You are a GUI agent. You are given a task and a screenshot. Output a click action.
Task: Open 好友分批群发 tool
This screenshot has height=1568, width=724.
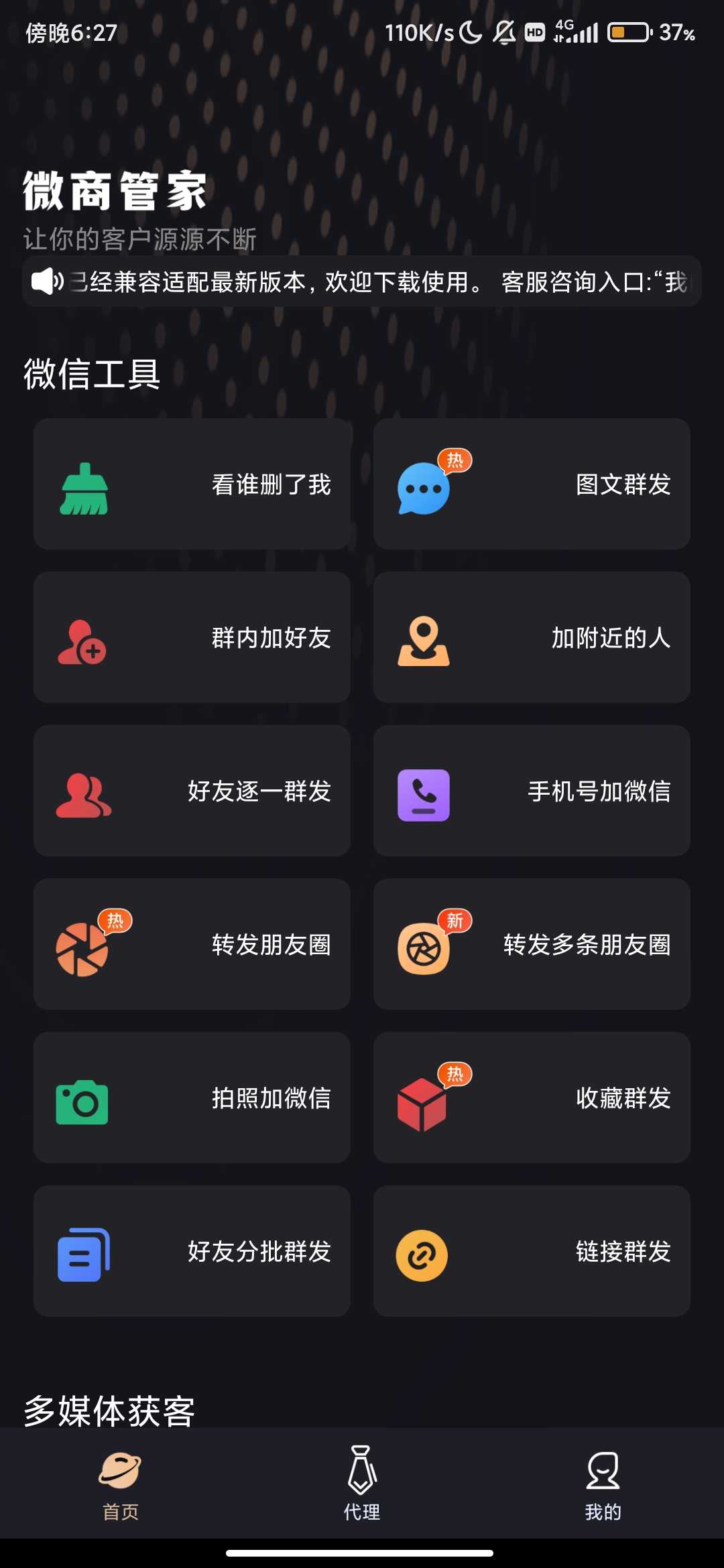(x=192, y=1251)
